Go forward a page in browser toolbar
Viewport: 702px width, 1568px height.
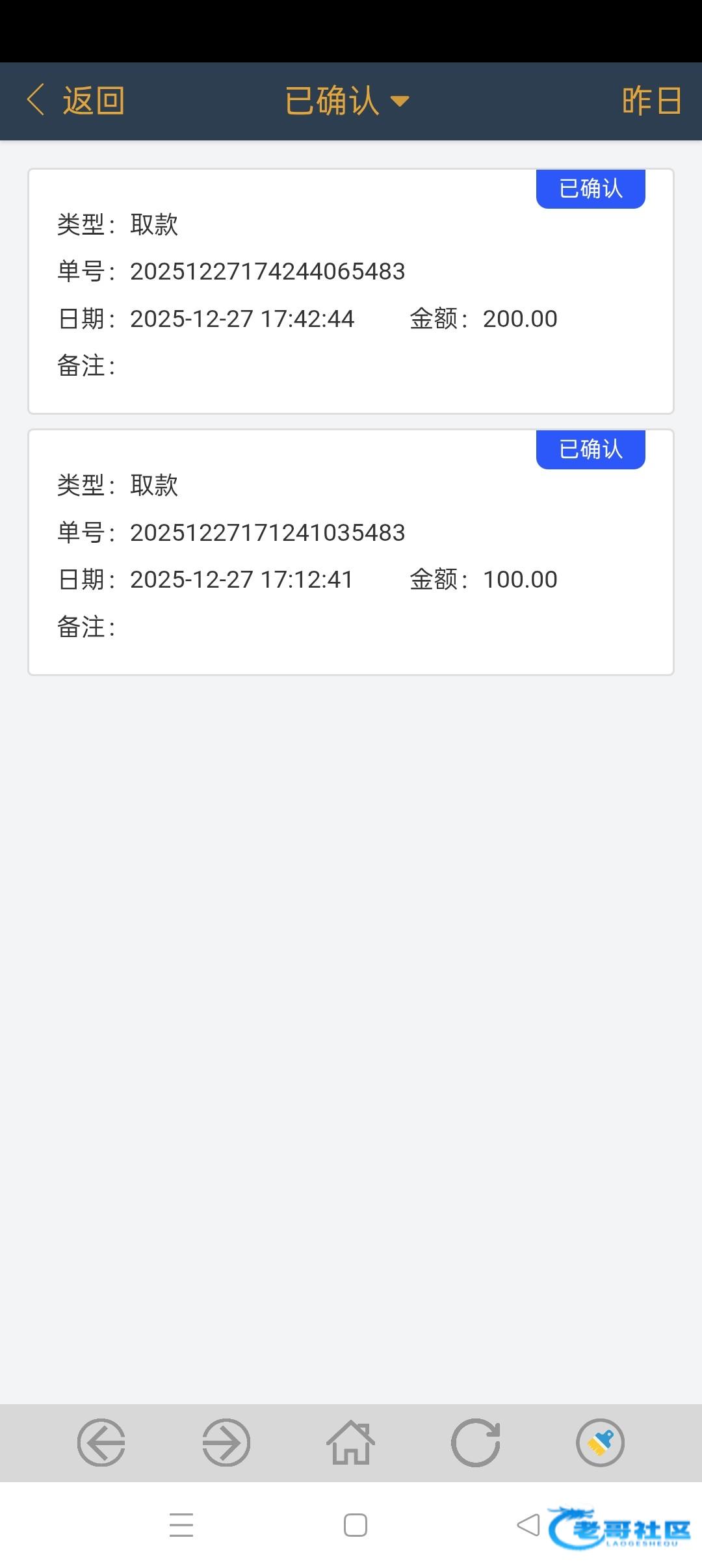[226, 1443]
